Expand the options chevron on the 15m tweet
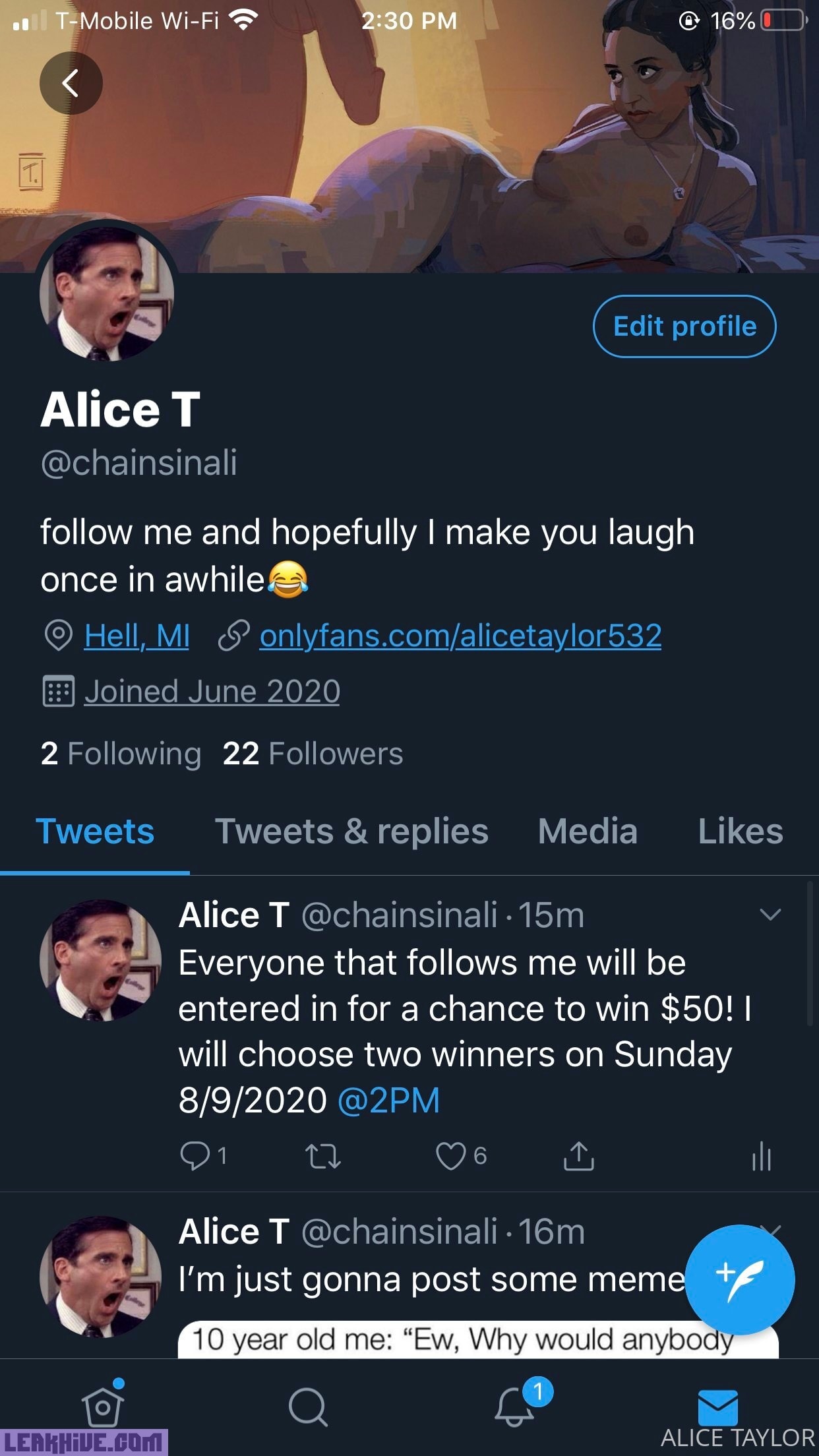Image resolution: width=819 pixels, height=1456 pixels. pos(770,915)
